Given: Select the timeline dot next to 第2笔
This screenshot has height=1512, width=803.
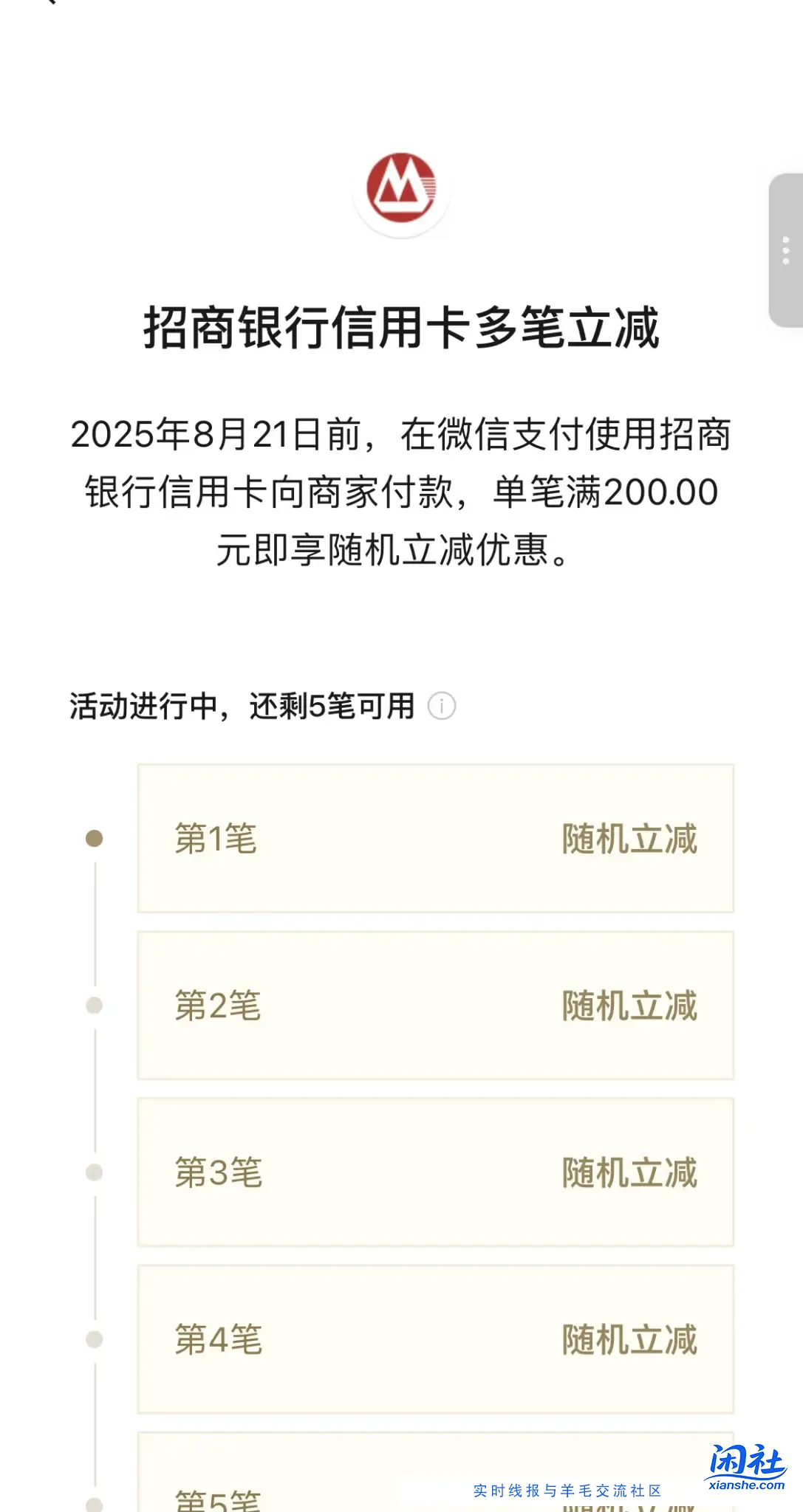Looking at the screenshot, I should click(92, 1003).
